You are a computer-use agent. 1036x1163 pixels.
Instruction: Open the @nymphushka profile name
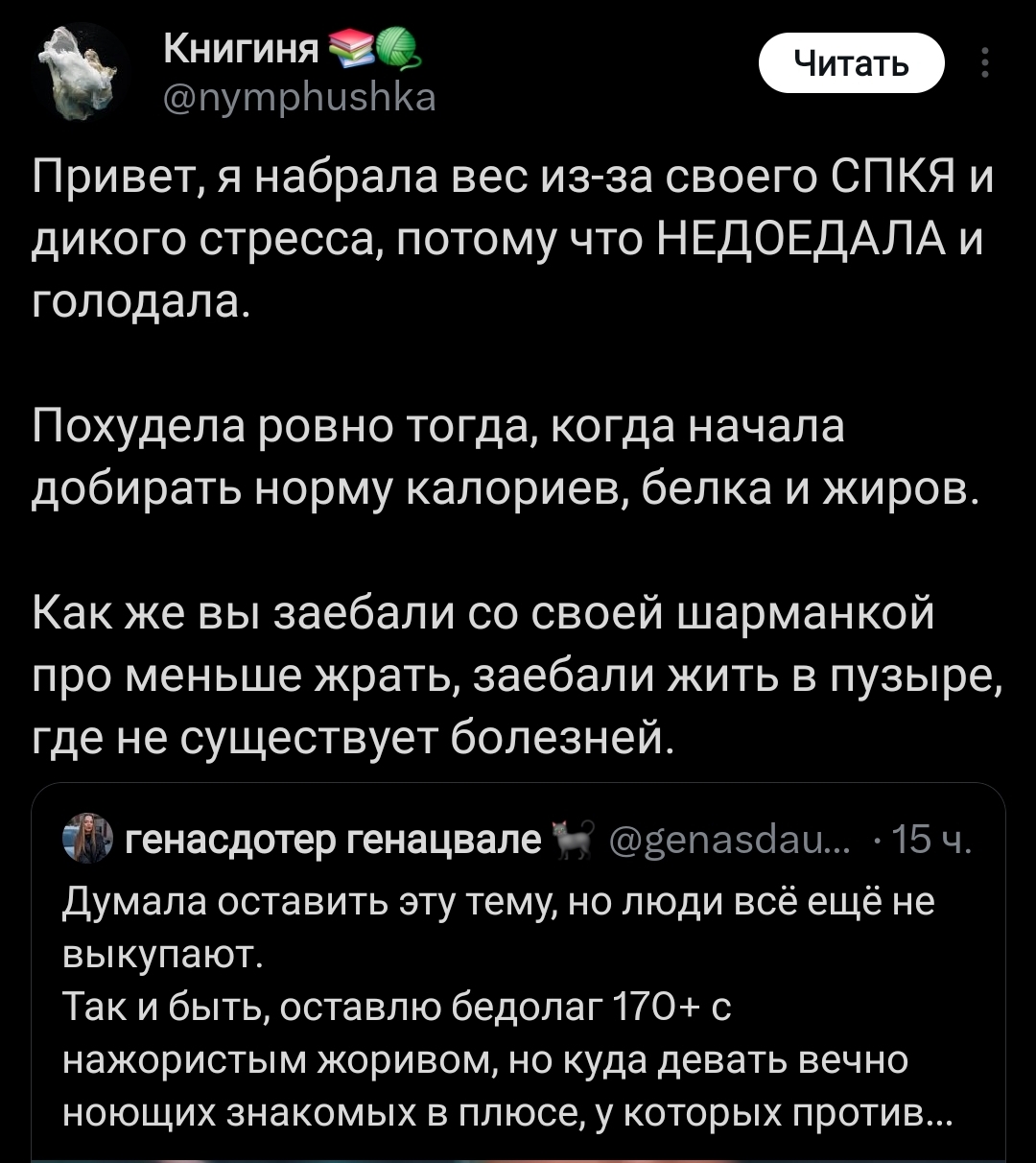click(x=299, y=97)
